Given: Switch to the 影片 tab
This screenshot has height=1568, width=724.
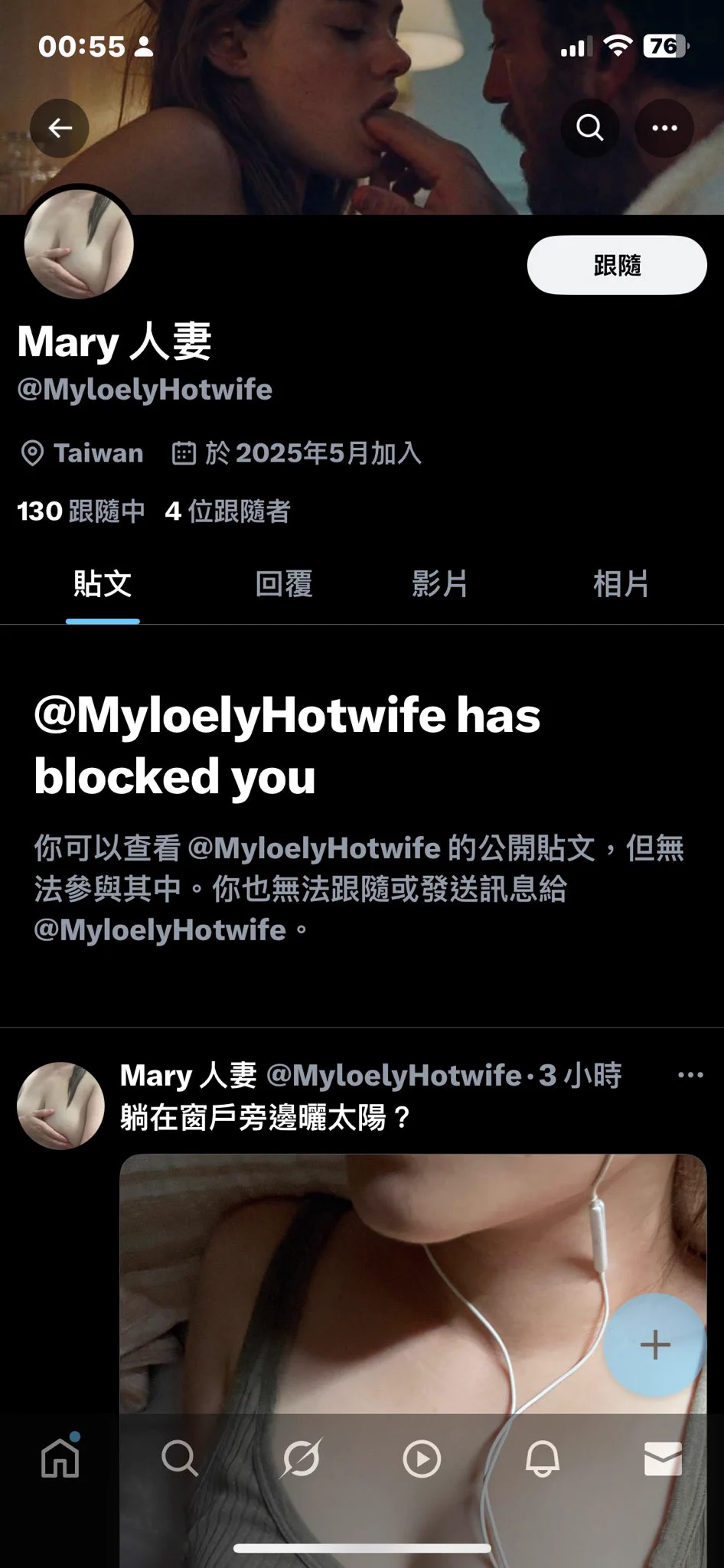Looking at the screenshot, I should pyautogui.click(x=439, y=584).
